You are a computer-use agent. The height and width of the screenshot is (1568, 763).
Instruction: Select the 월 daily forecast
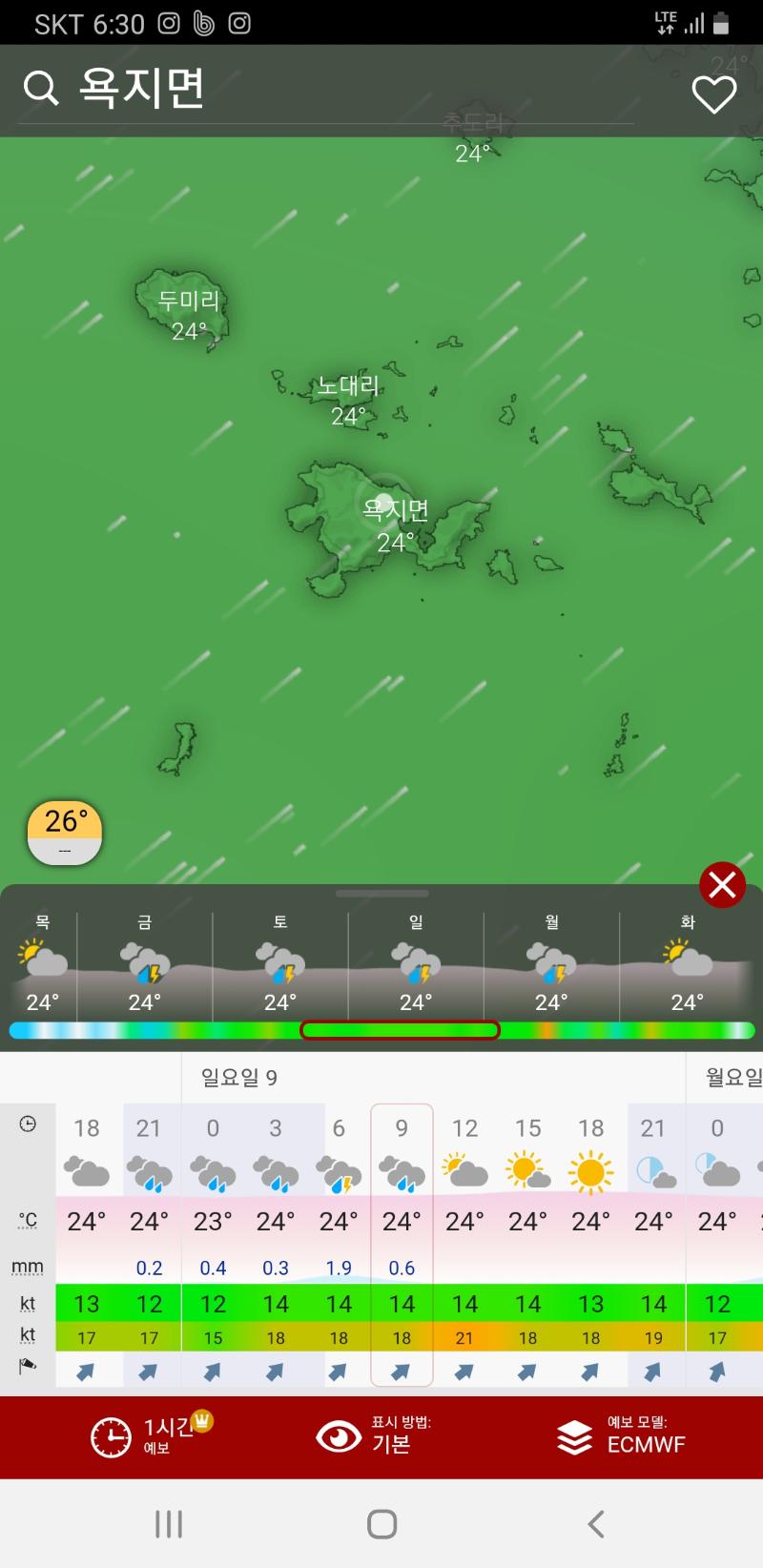click(x=551, y=963)
